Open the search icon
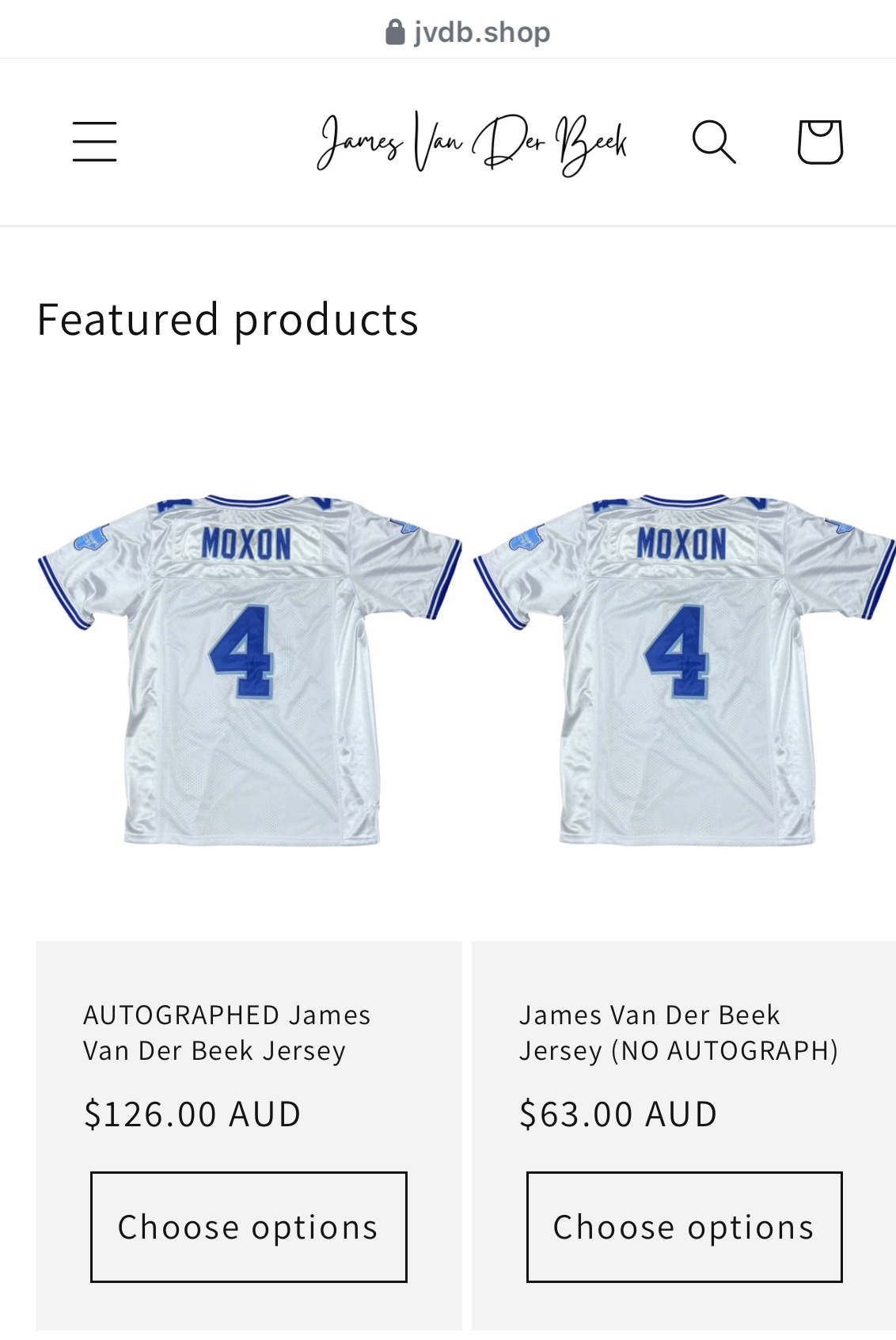The height and width of the screenshot is (1340, 896). 714,142
